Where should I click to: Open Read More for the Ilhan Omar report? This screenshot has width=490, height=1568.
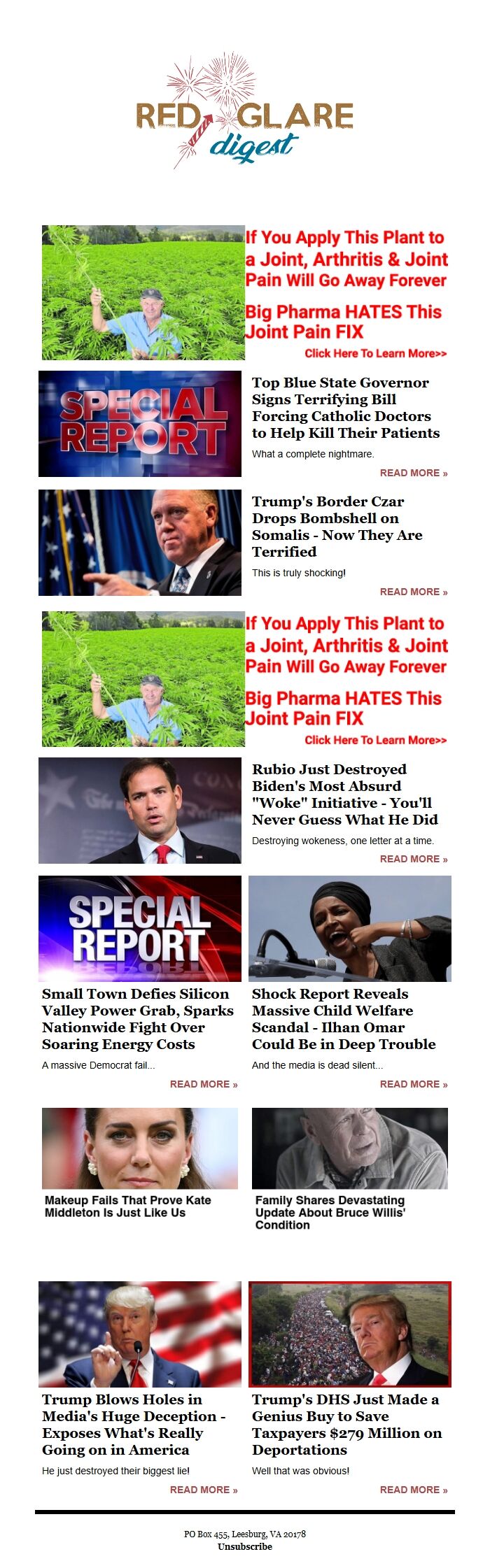[413, 1084]
